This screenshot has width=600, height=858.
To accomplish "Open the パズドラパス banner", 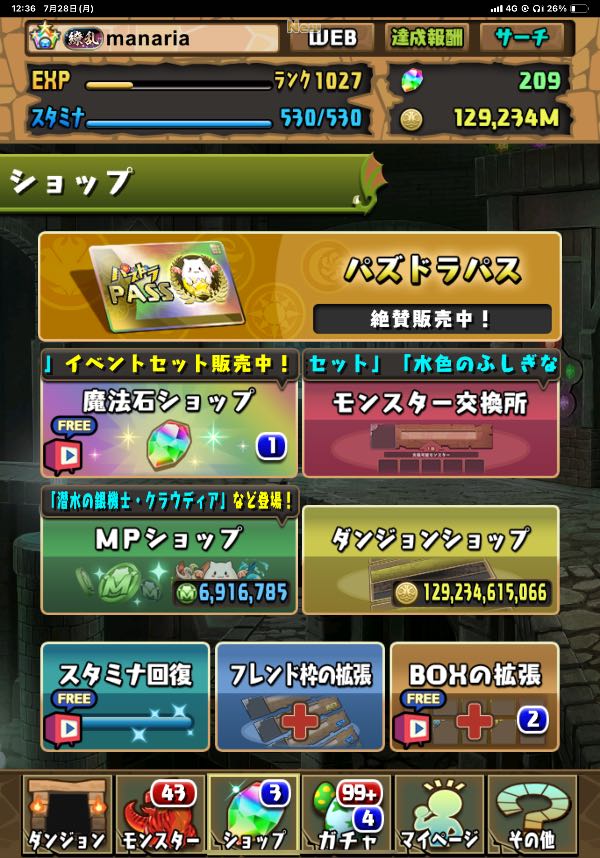I will tap(300, 286).
